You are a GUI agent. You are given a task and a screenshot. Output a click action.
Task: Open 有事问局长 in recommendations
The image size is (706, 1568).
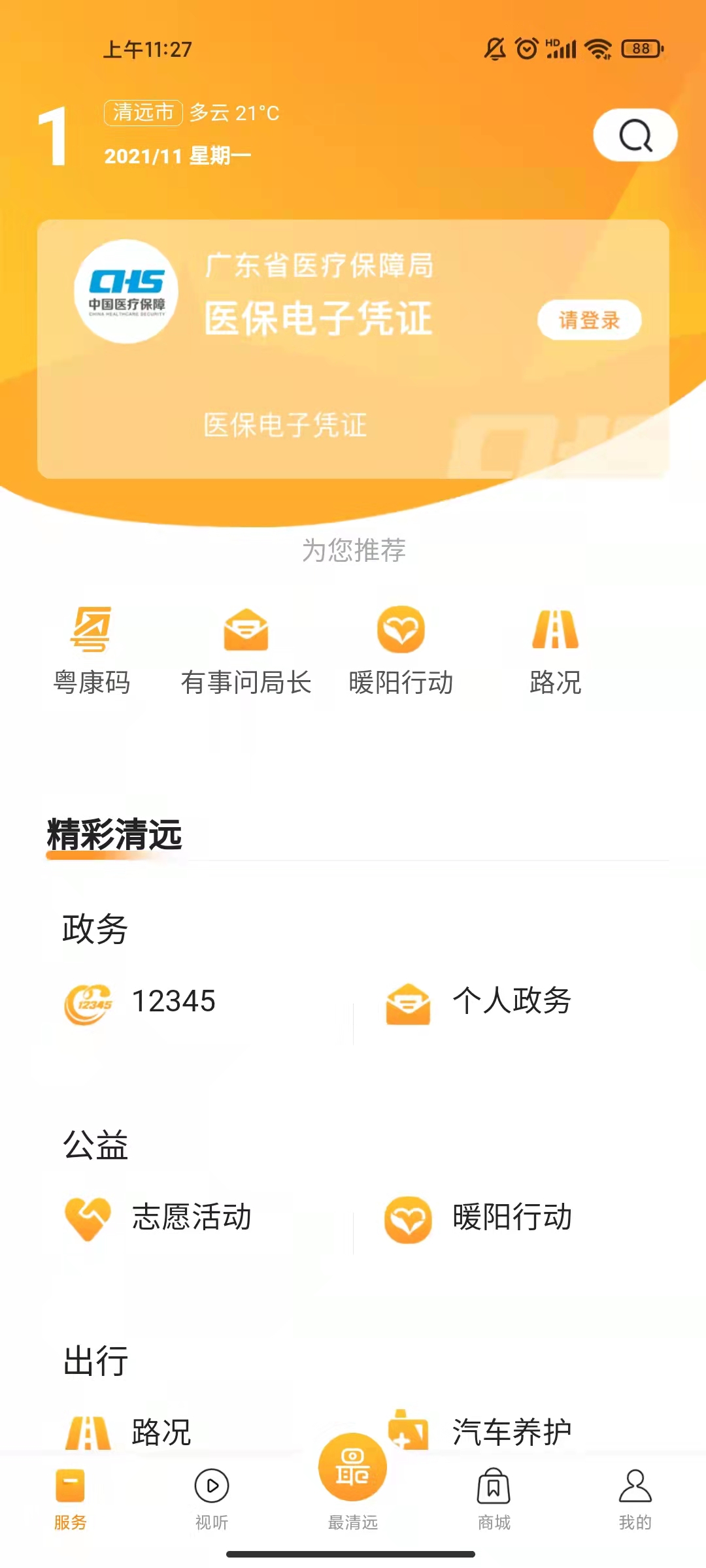point(246,651)
